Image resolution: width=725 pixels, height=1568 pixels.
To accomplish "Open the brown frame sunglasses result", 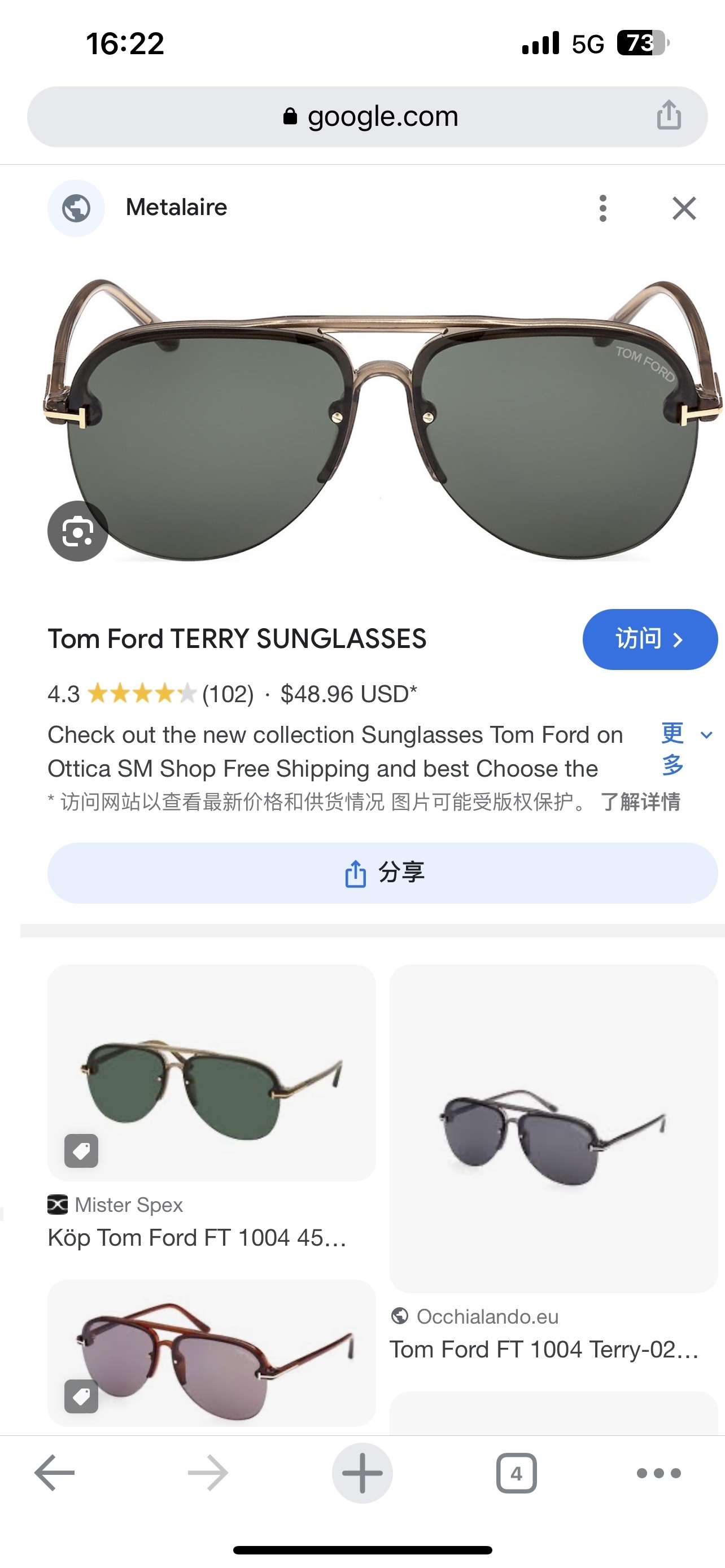I will (211, 1354).
